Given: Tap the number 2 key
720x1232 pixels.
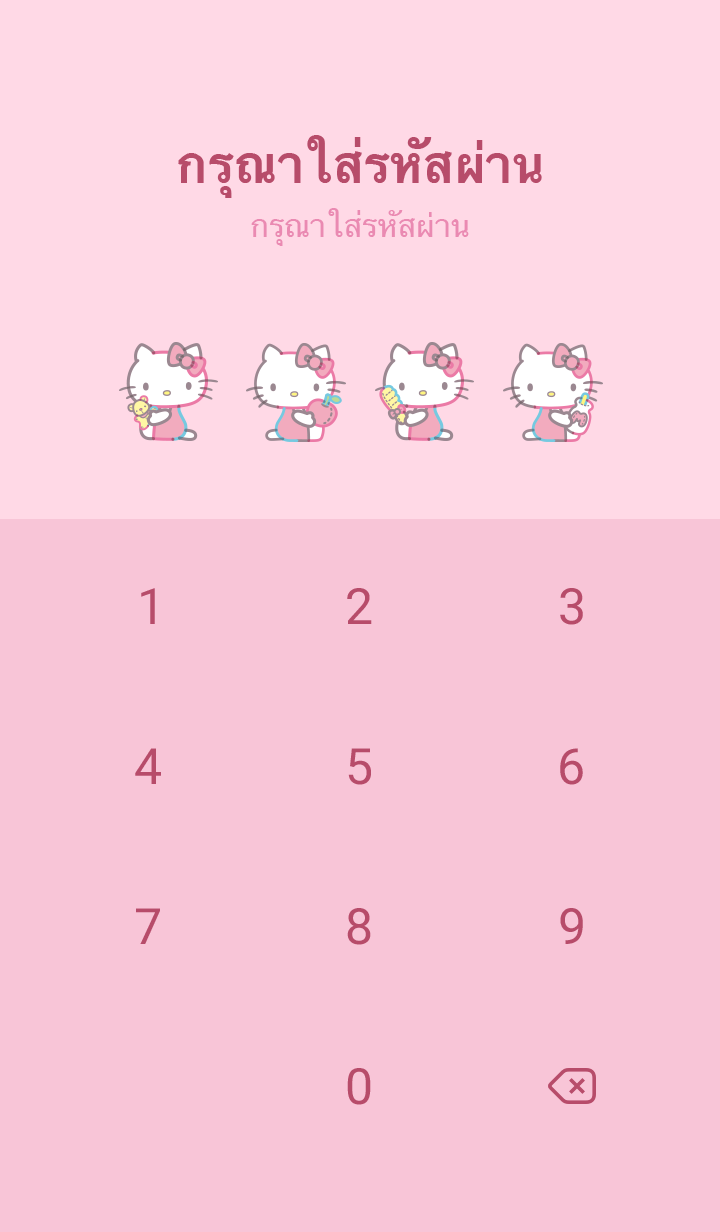Looking at the screenshot, I should click(359, 607).
